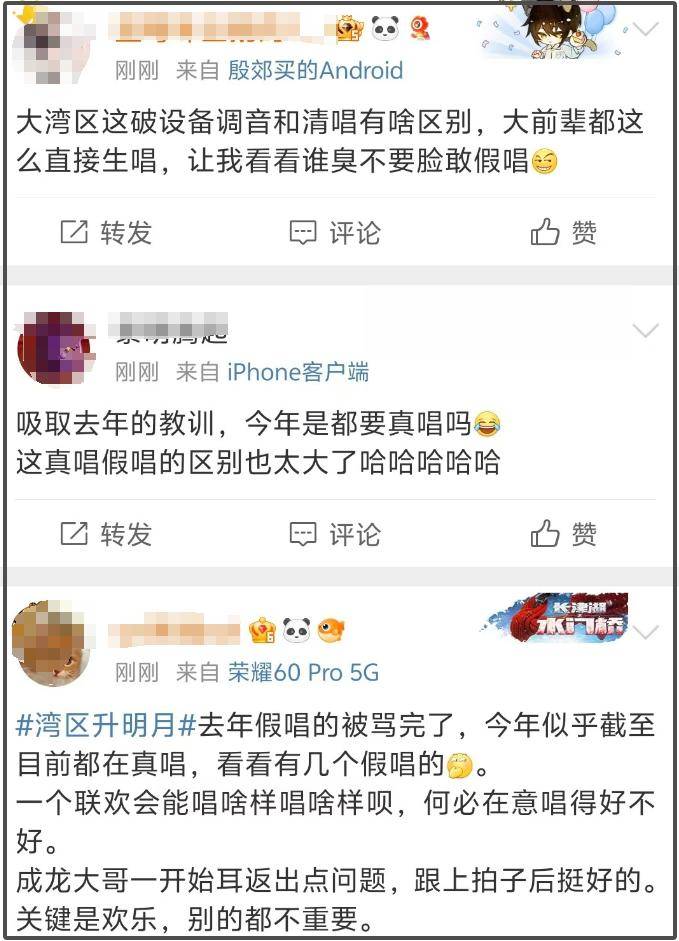Expand the options chevron on the 殷郊买的Android post
Viewport: 679px width, 941px height.
point(646,29)
